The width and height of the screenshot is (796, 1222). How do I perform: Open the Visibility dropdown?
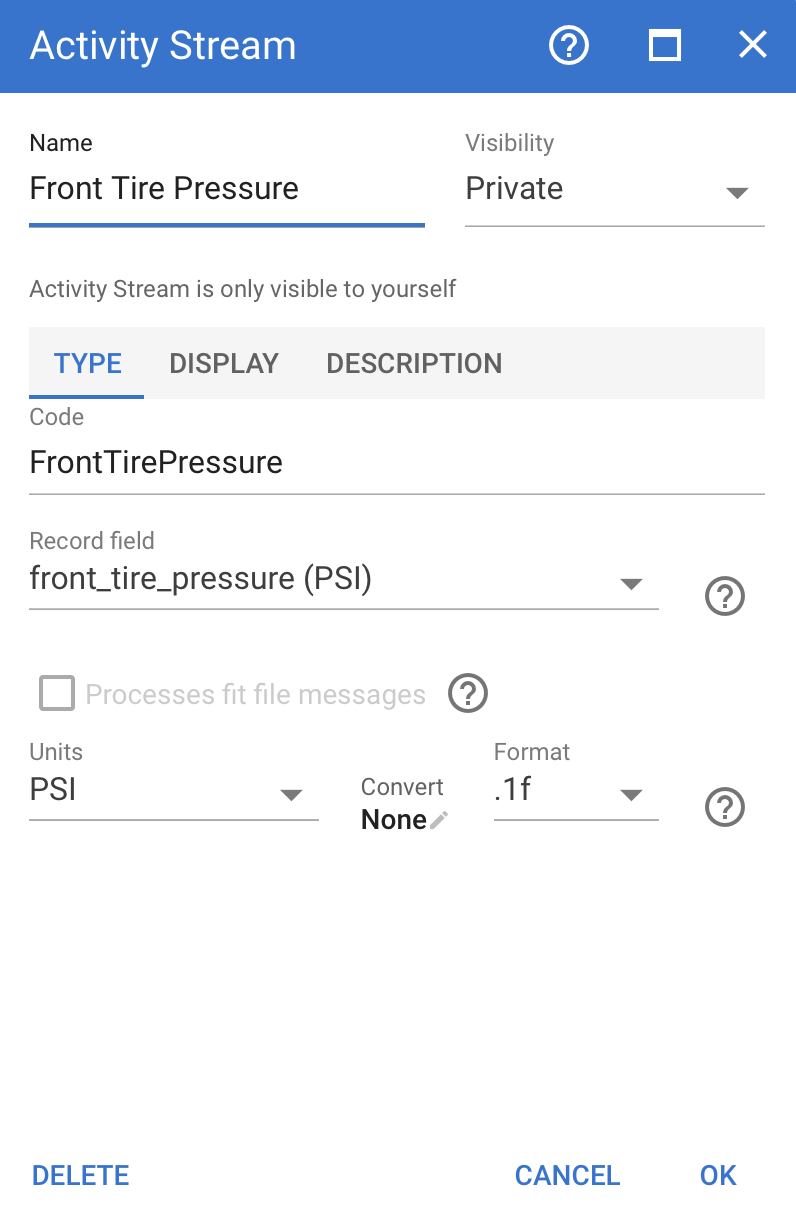point(614,190)
